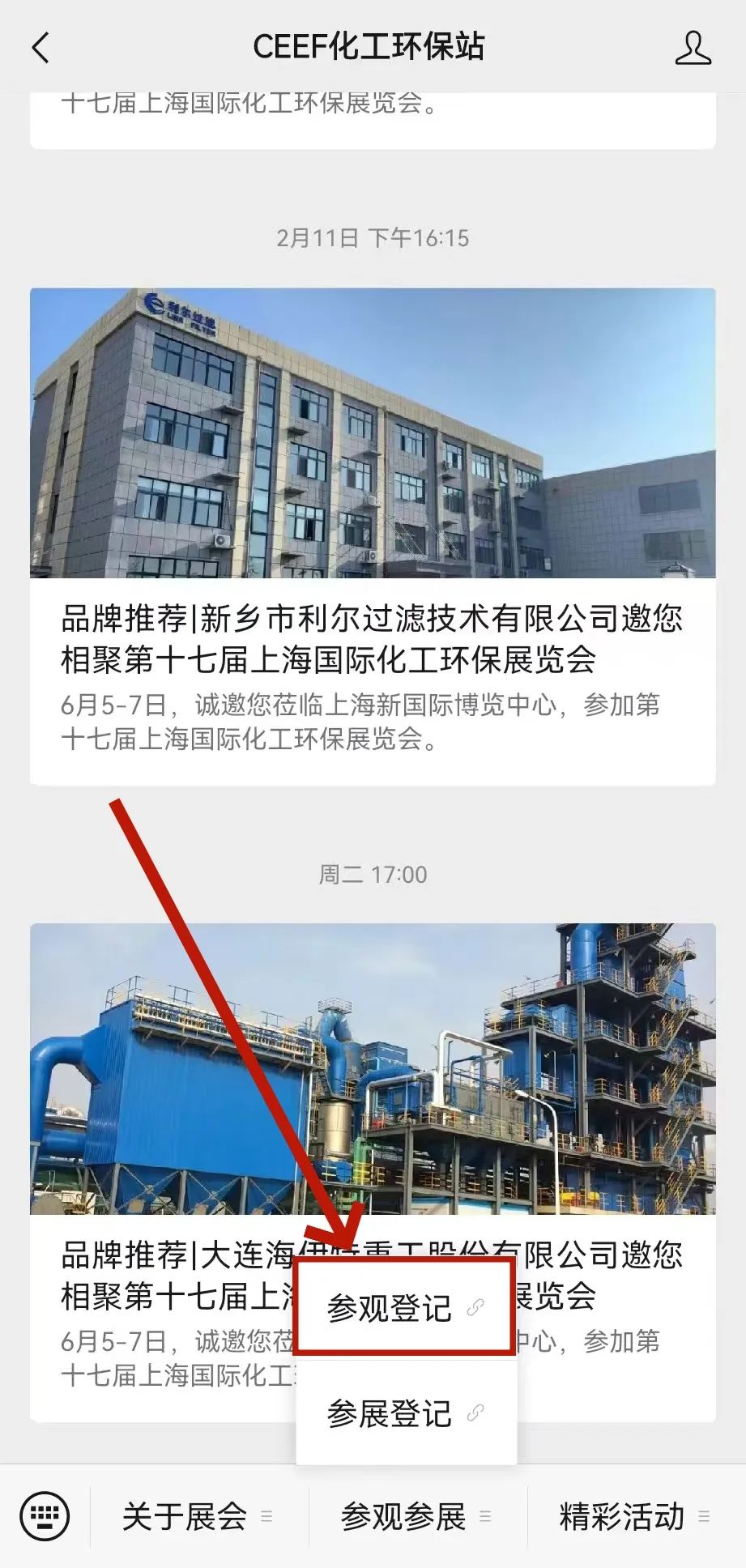Open the 新乡市利尔过滤技术有限公司 article

click(x=372, y=638)
